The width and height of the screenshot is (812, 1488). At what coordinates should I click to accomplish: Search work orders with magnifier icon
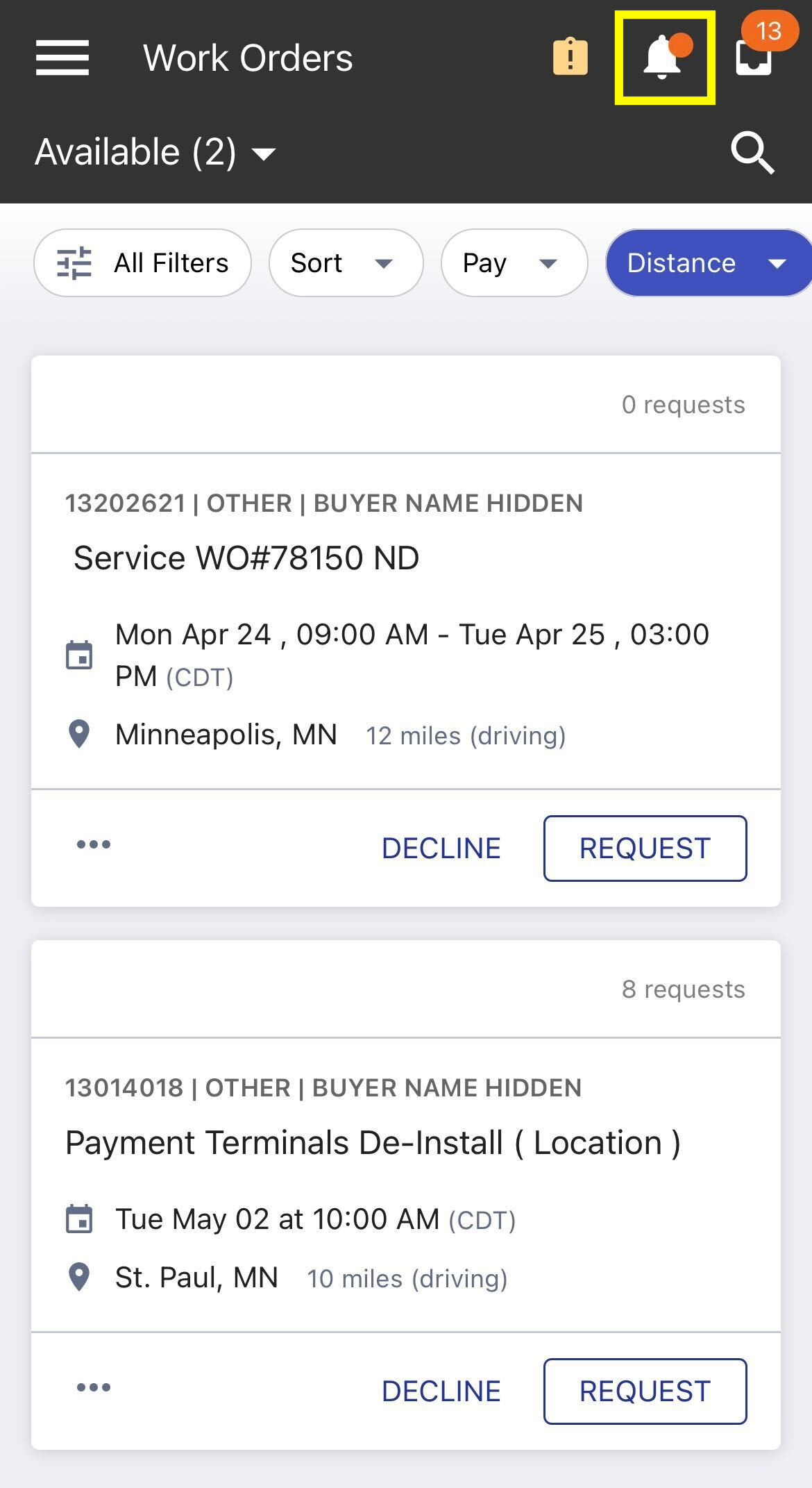pos(752,153)
